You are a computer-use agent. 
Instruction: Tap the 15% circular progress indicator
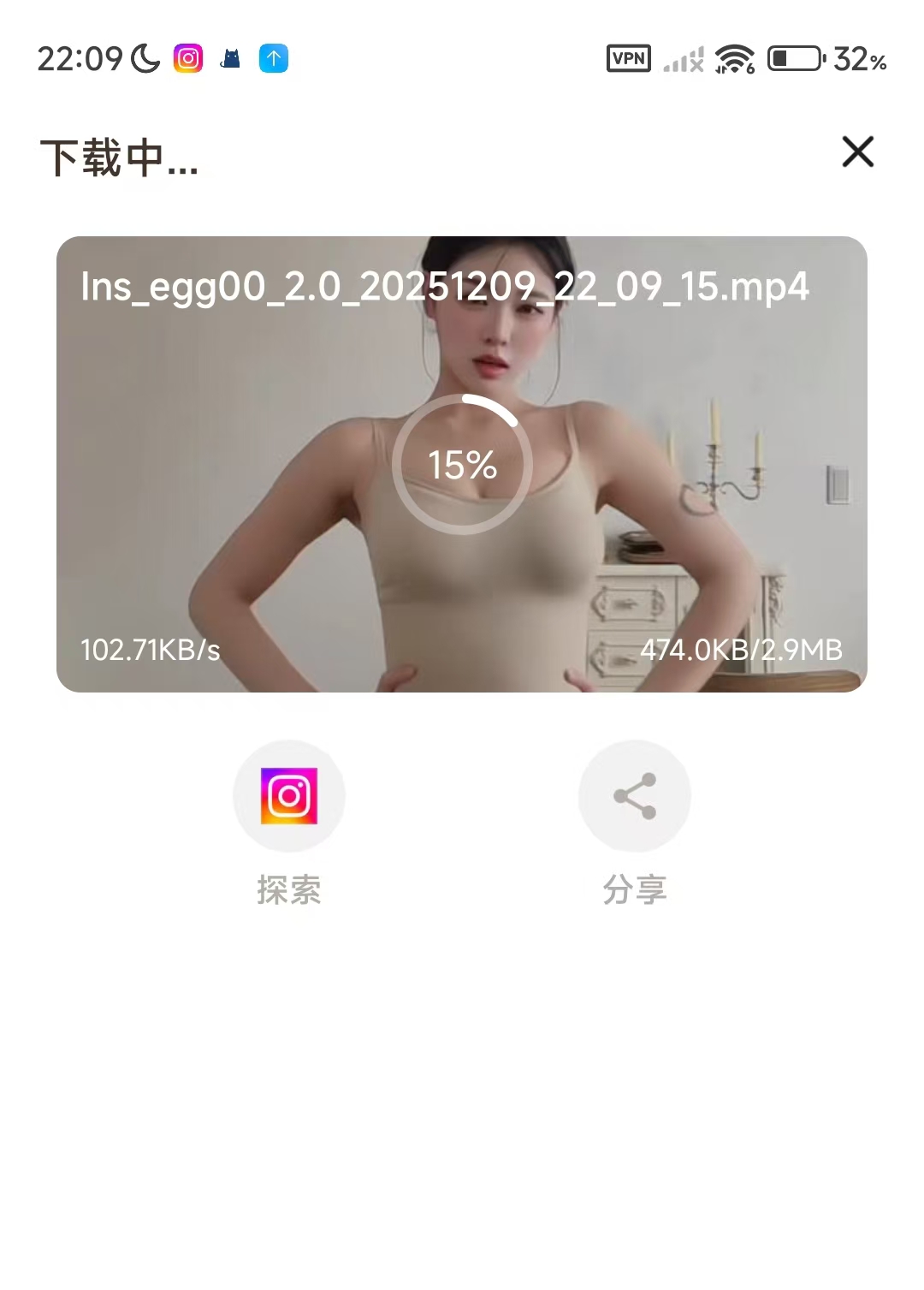tap(462, 463)
